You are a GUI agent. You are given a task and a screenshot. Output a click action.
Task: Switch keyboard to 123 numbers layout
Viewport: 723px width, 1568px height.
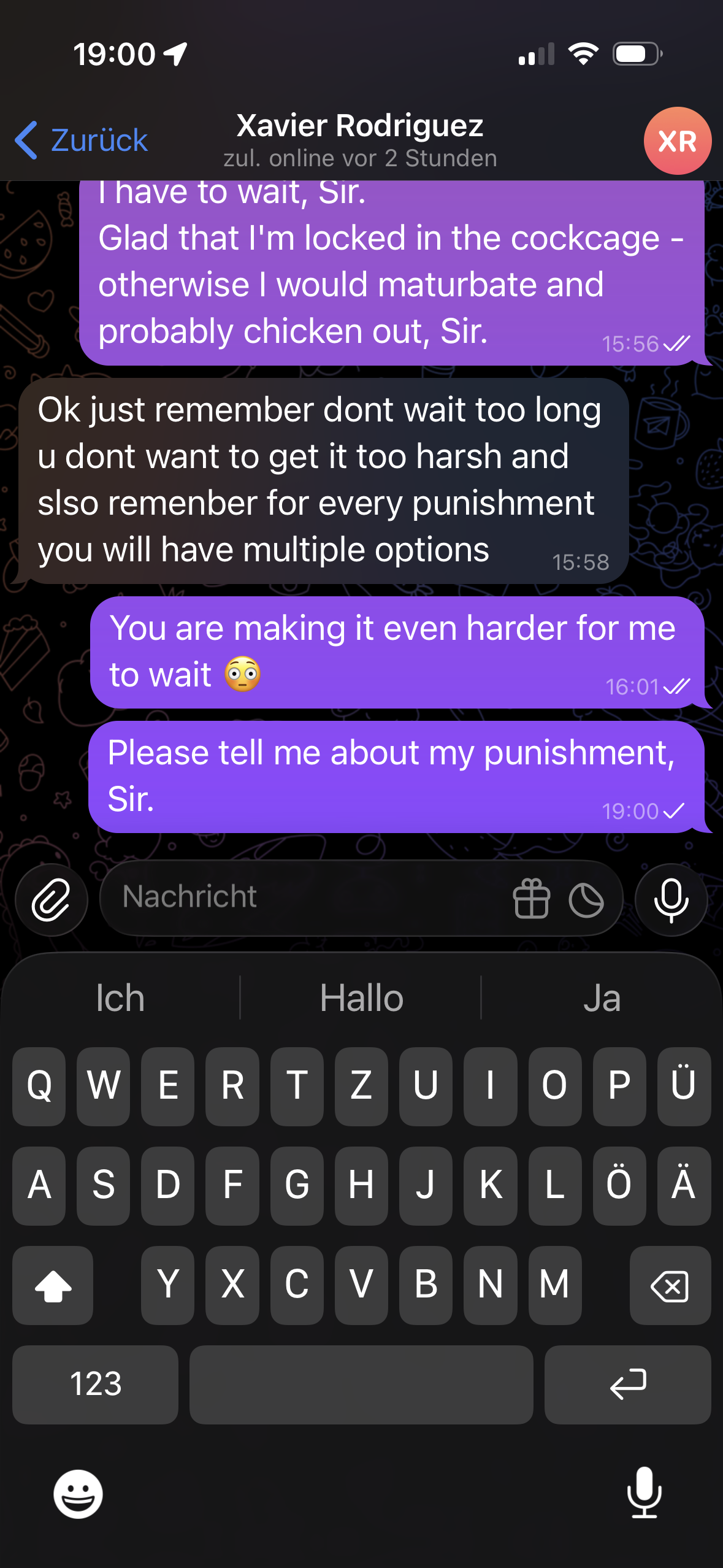click(x=95, y=1385)
